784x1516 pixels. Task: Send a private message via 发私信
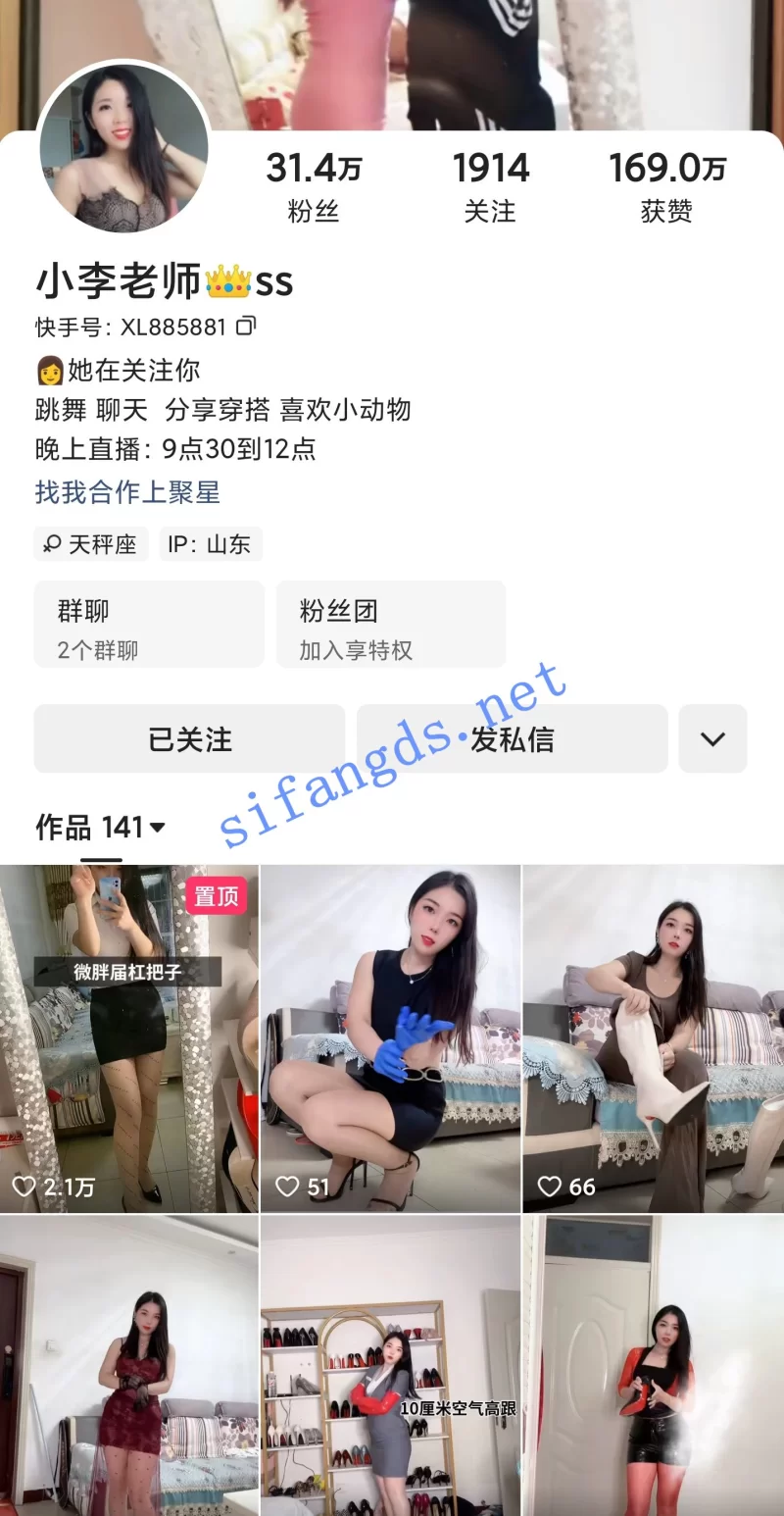click(x=512, y=738)
